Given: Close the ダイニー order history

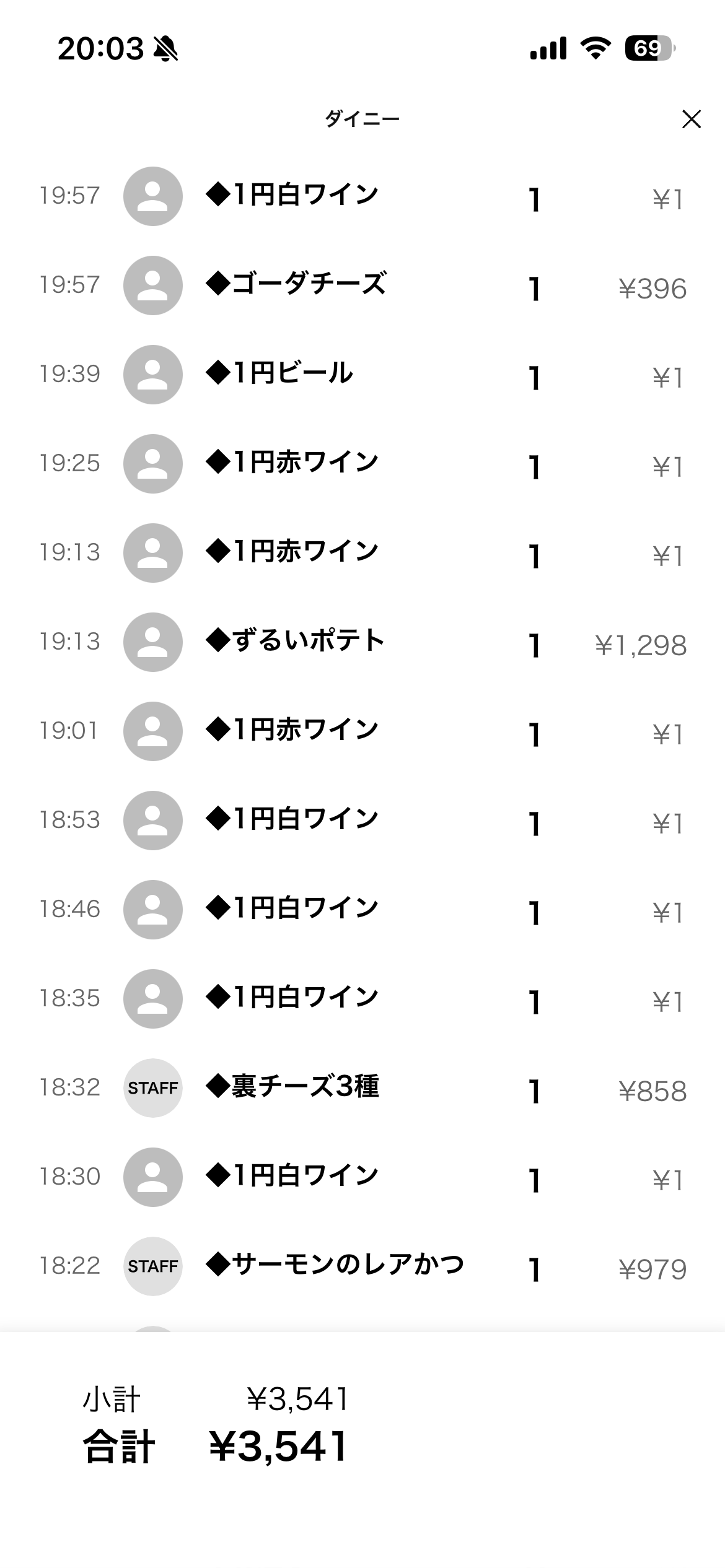Looking at the screenshot, I should [691, 119].
